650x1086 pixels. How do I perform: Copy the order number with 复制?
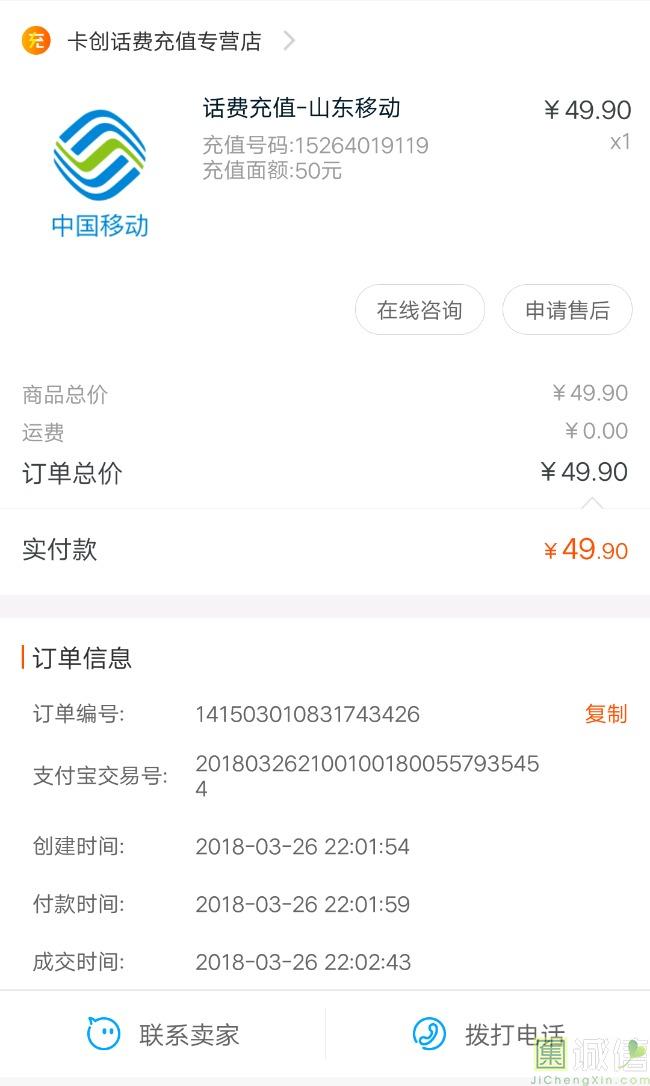point(605,714)
